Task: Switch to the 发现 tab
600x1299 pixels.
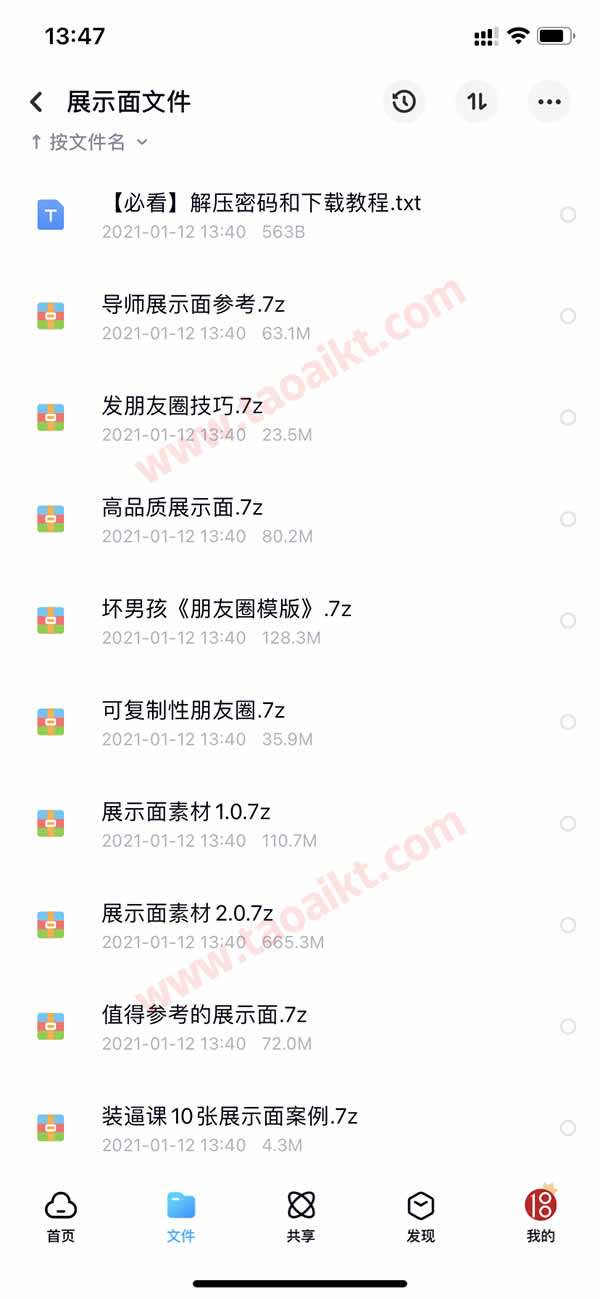Action: click(x=420, y=1216)
